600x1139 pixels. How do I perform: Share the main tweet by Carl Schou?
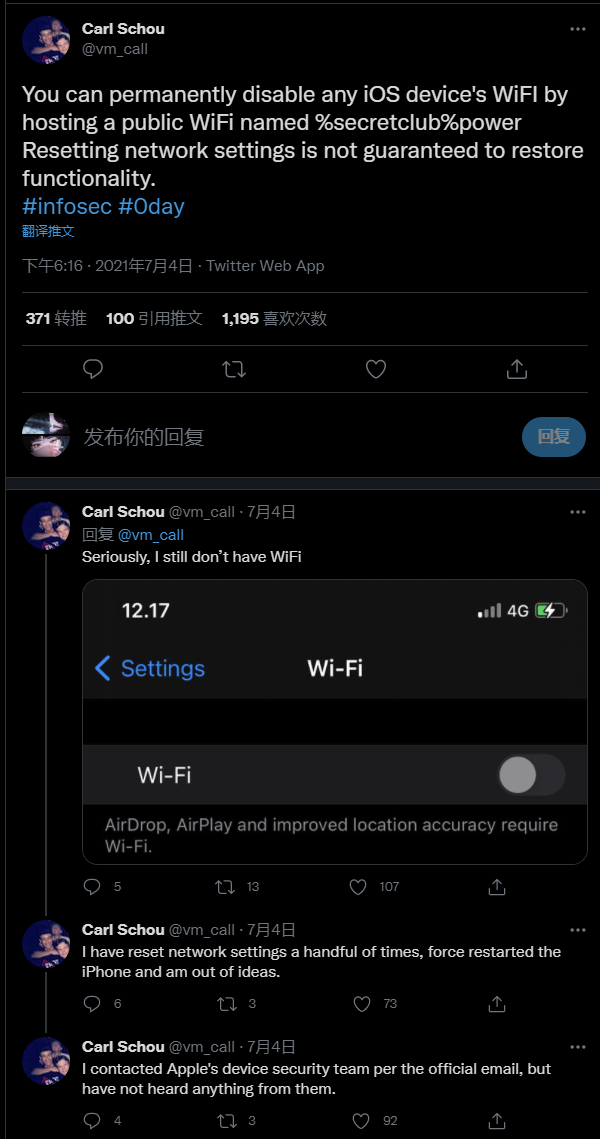(516, 369)
